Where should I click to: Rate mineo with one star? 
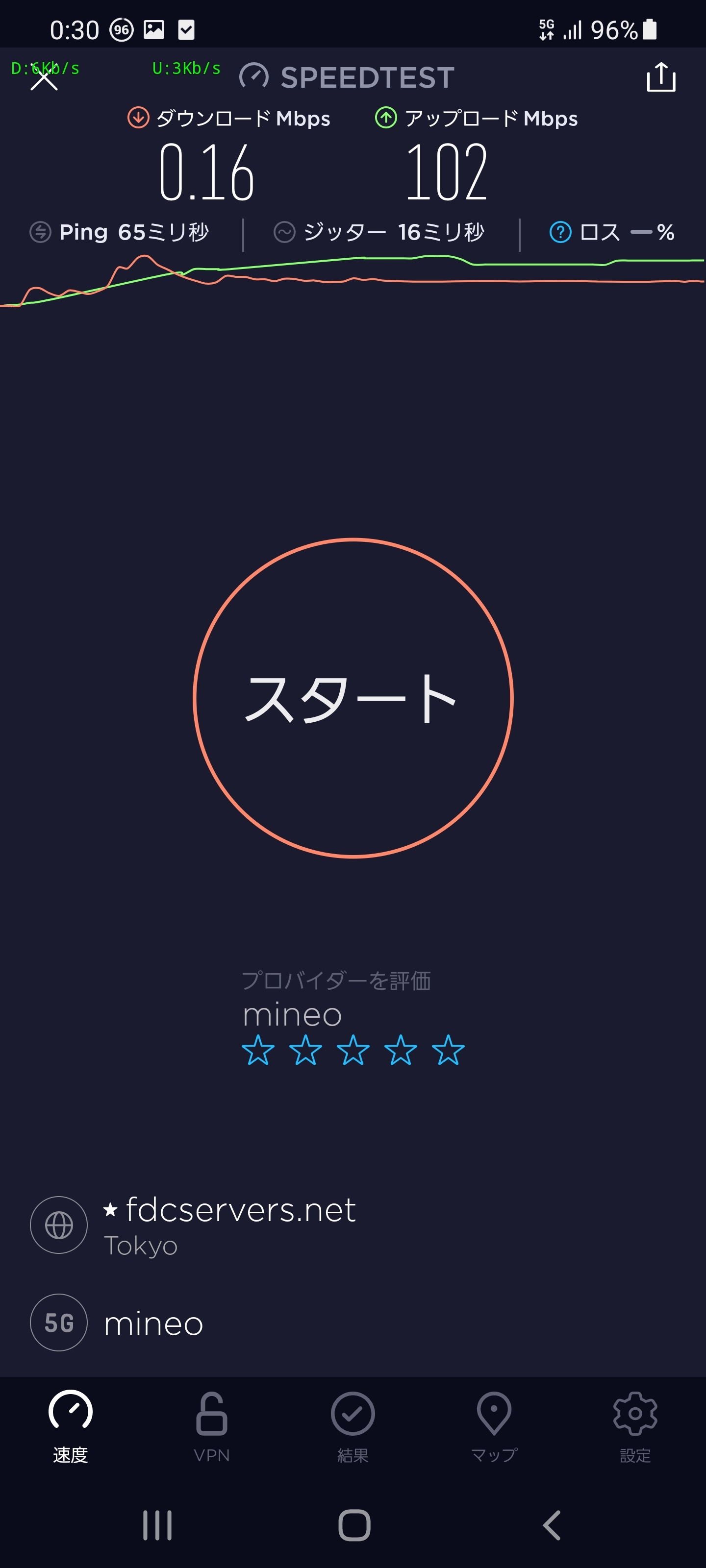coord(258,1050)
